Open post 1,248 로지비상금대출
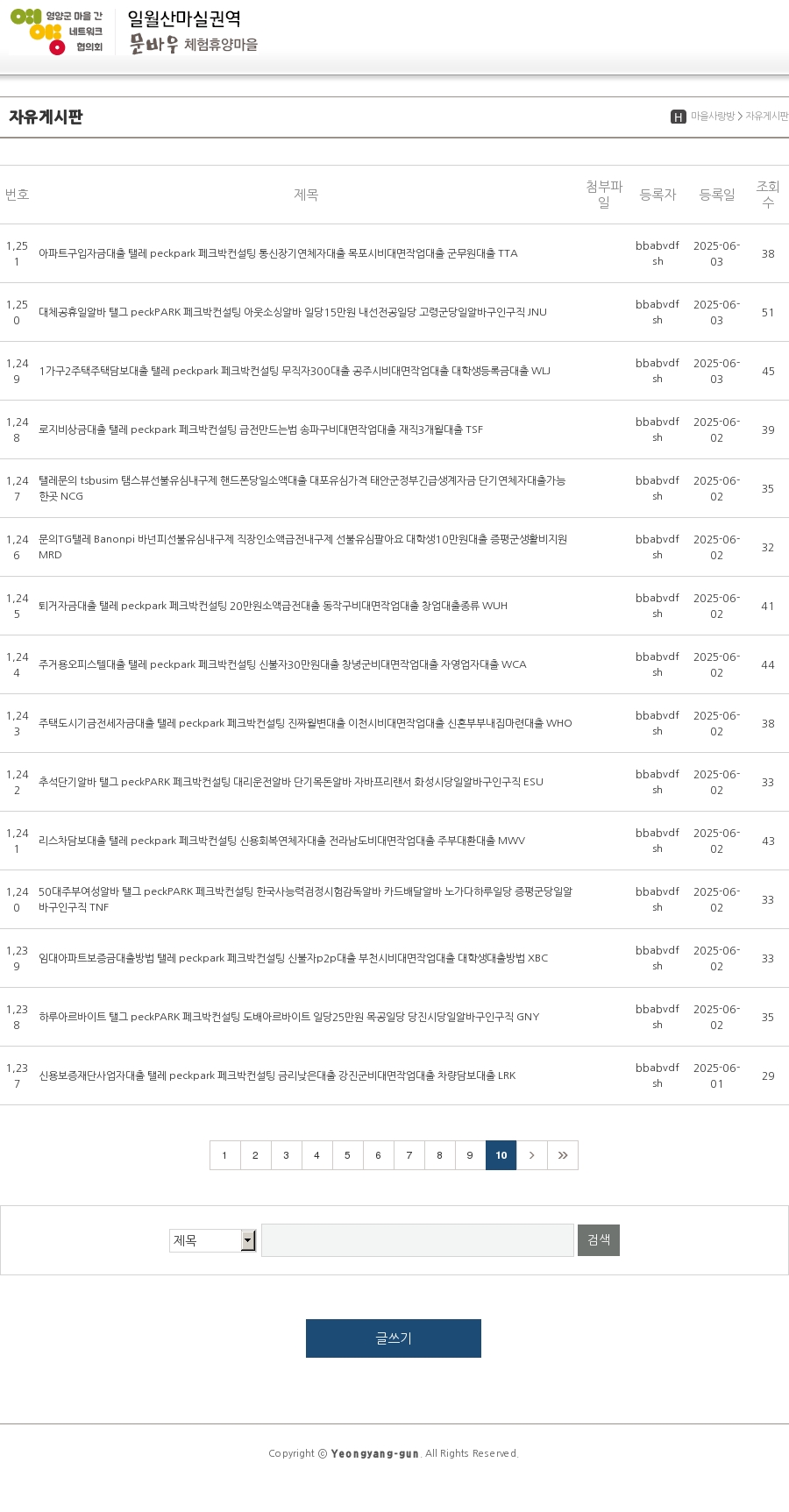This screenshot has height=1512, width=789. [x=260, y=429]
